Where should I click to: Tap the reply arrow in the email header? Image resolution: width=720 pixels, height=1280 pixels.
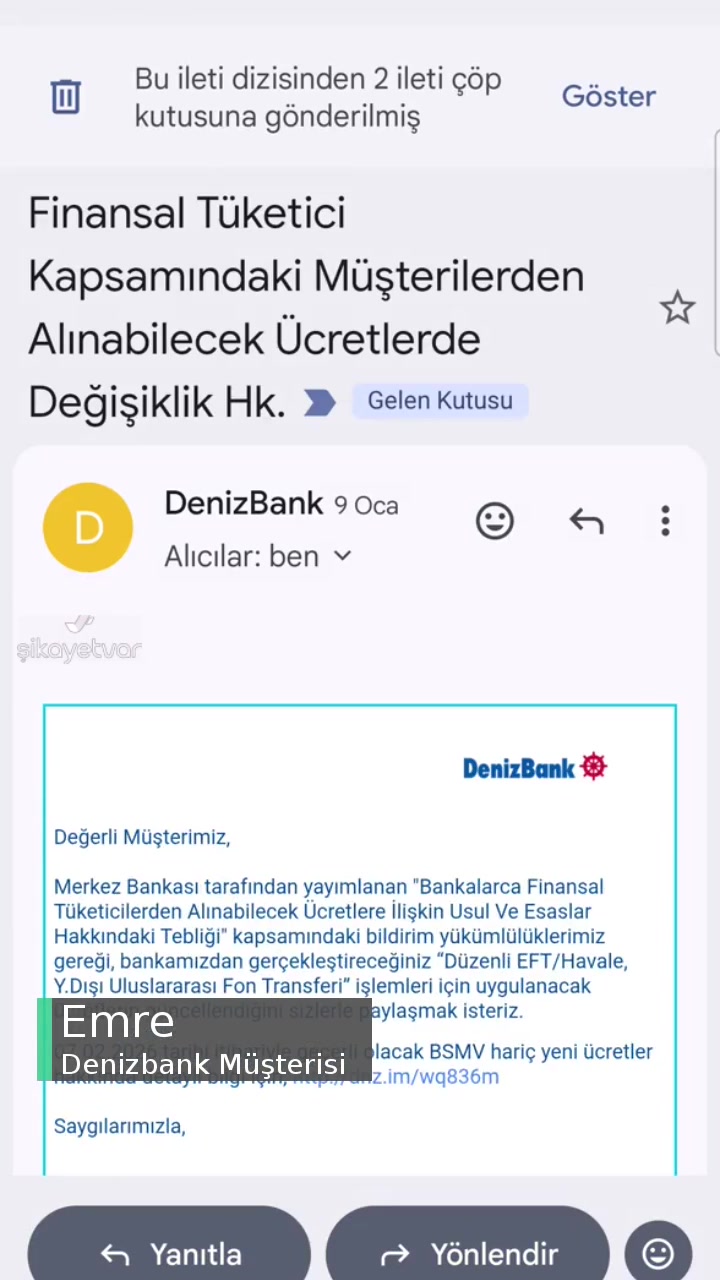click(x=586, y=520)
